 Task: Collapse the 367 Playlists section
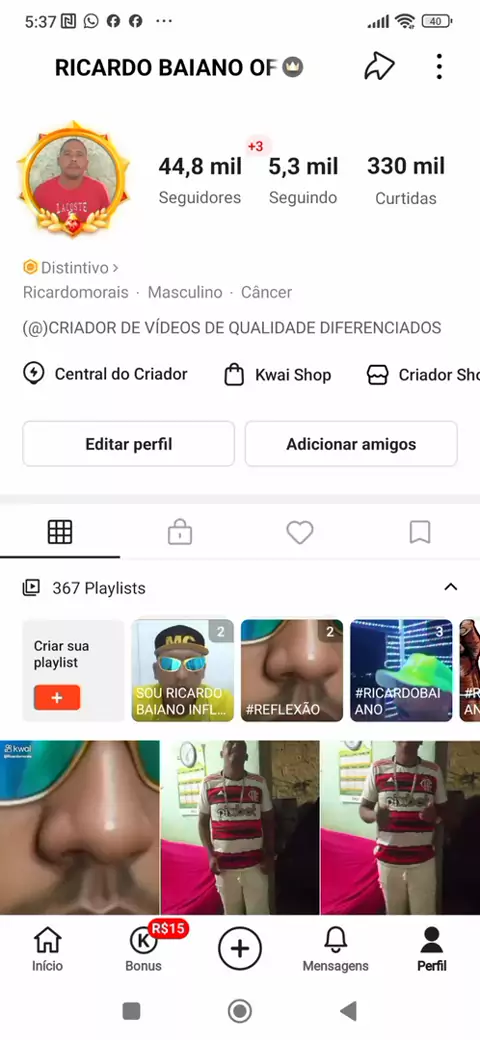pyautogui.click(x=451, y=587)
